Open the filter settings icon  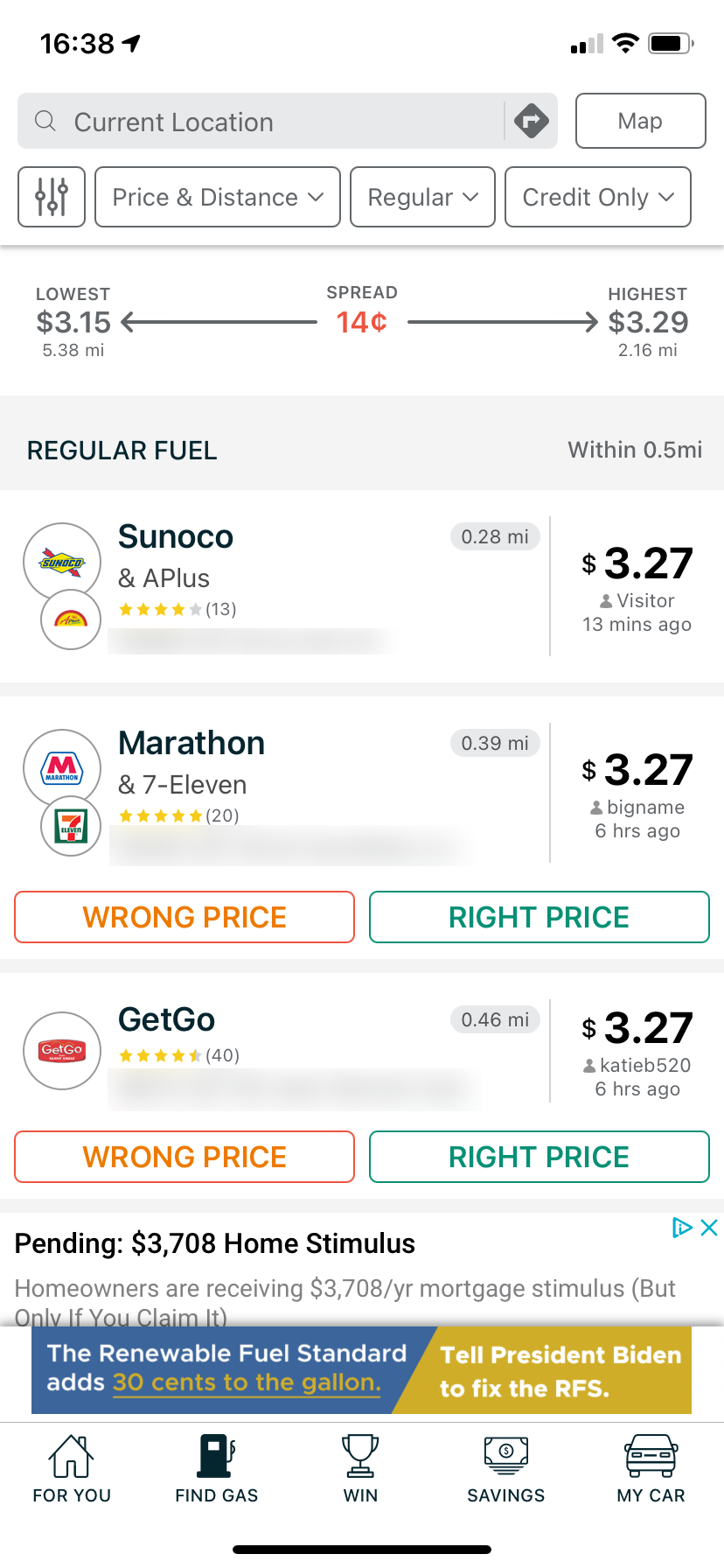pos(51,197)
